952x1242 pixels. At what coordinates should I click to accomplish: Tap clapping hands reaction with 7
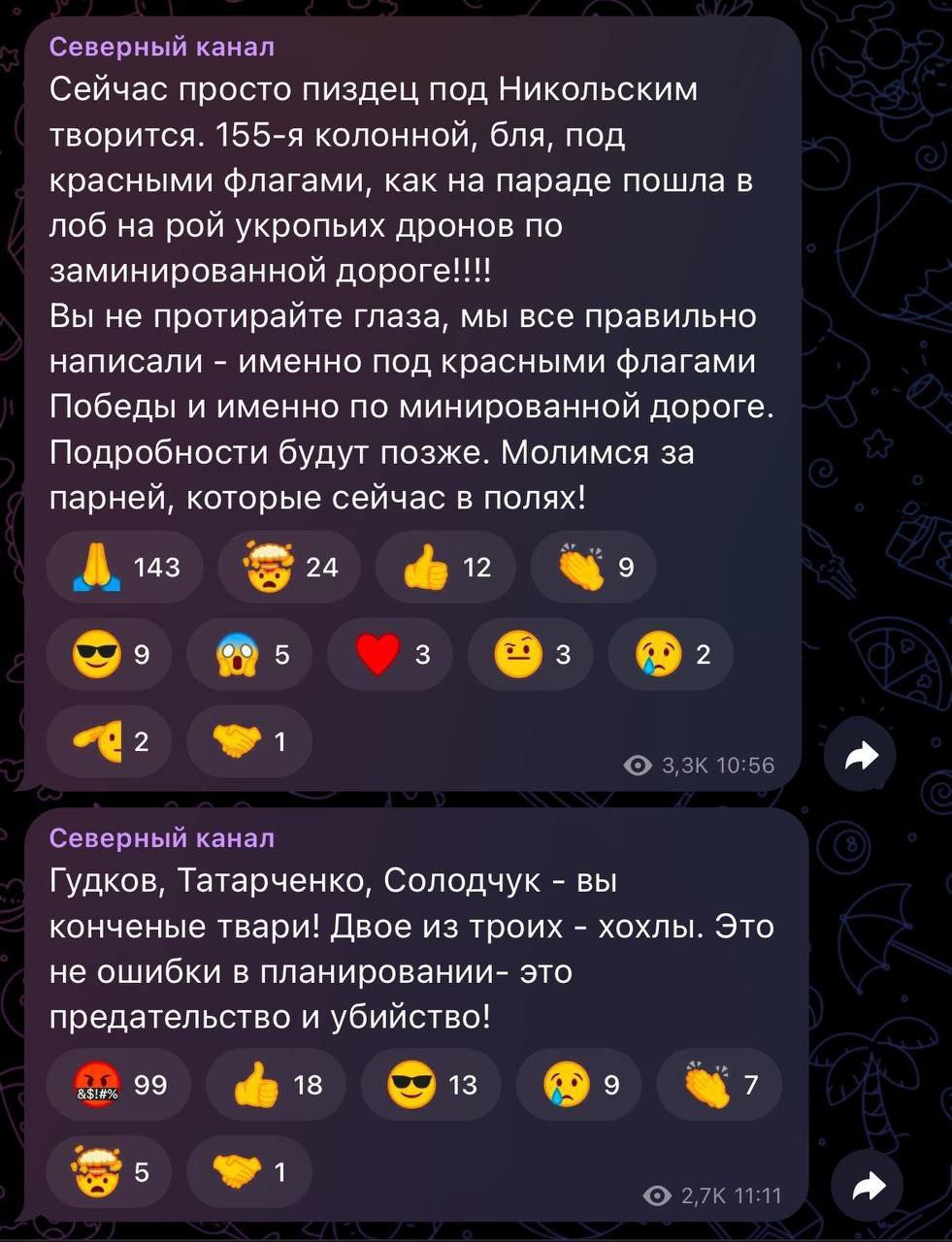719,1085
